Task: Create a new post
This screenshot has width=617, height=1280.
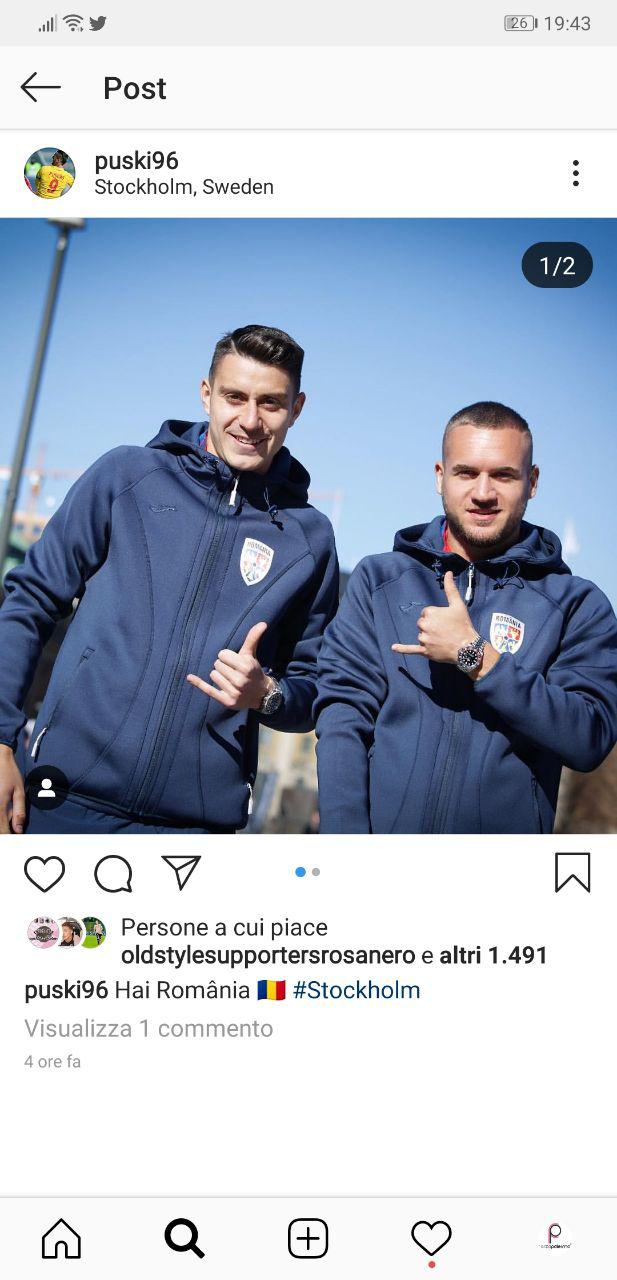Action: (308, 1239)
